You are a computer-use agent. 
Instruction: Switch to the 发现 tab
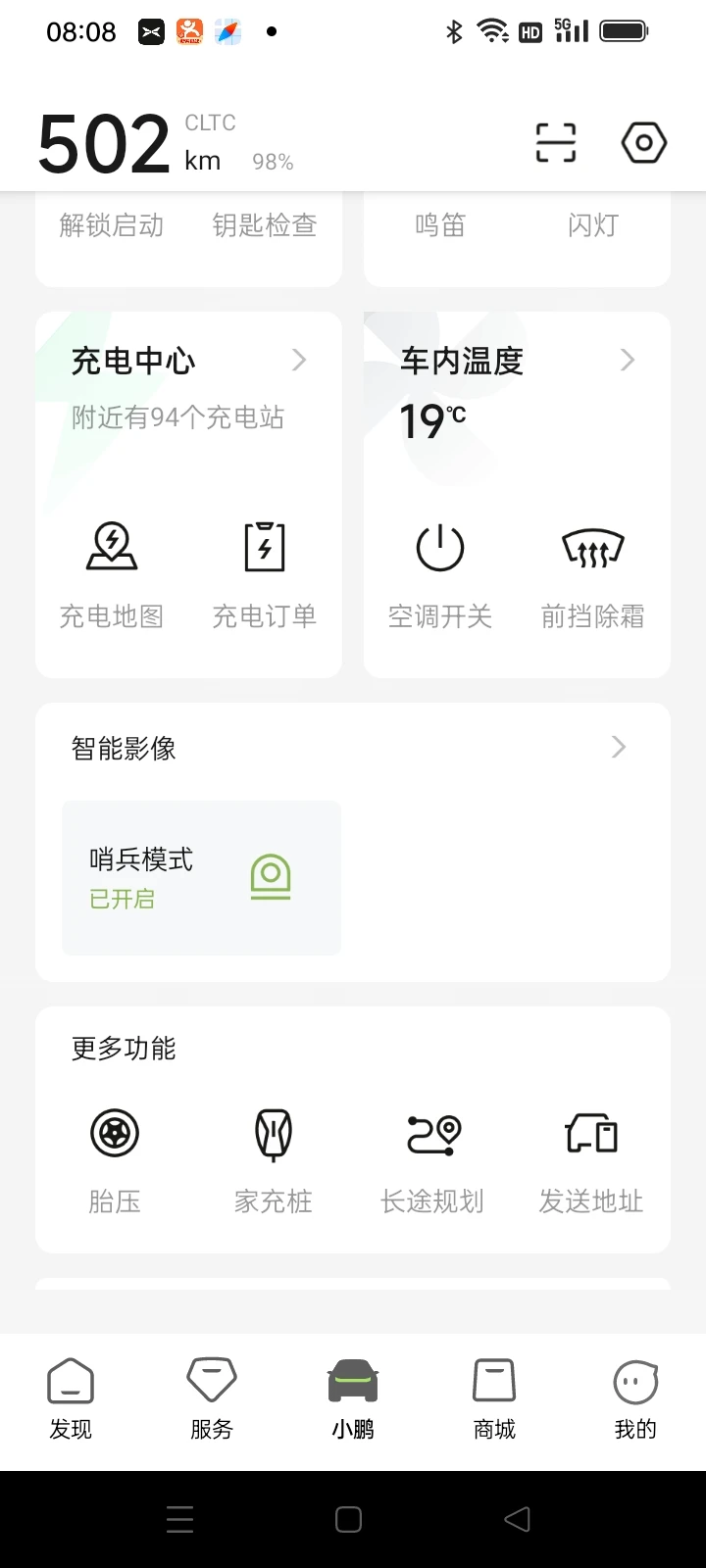coord(71,1399)
